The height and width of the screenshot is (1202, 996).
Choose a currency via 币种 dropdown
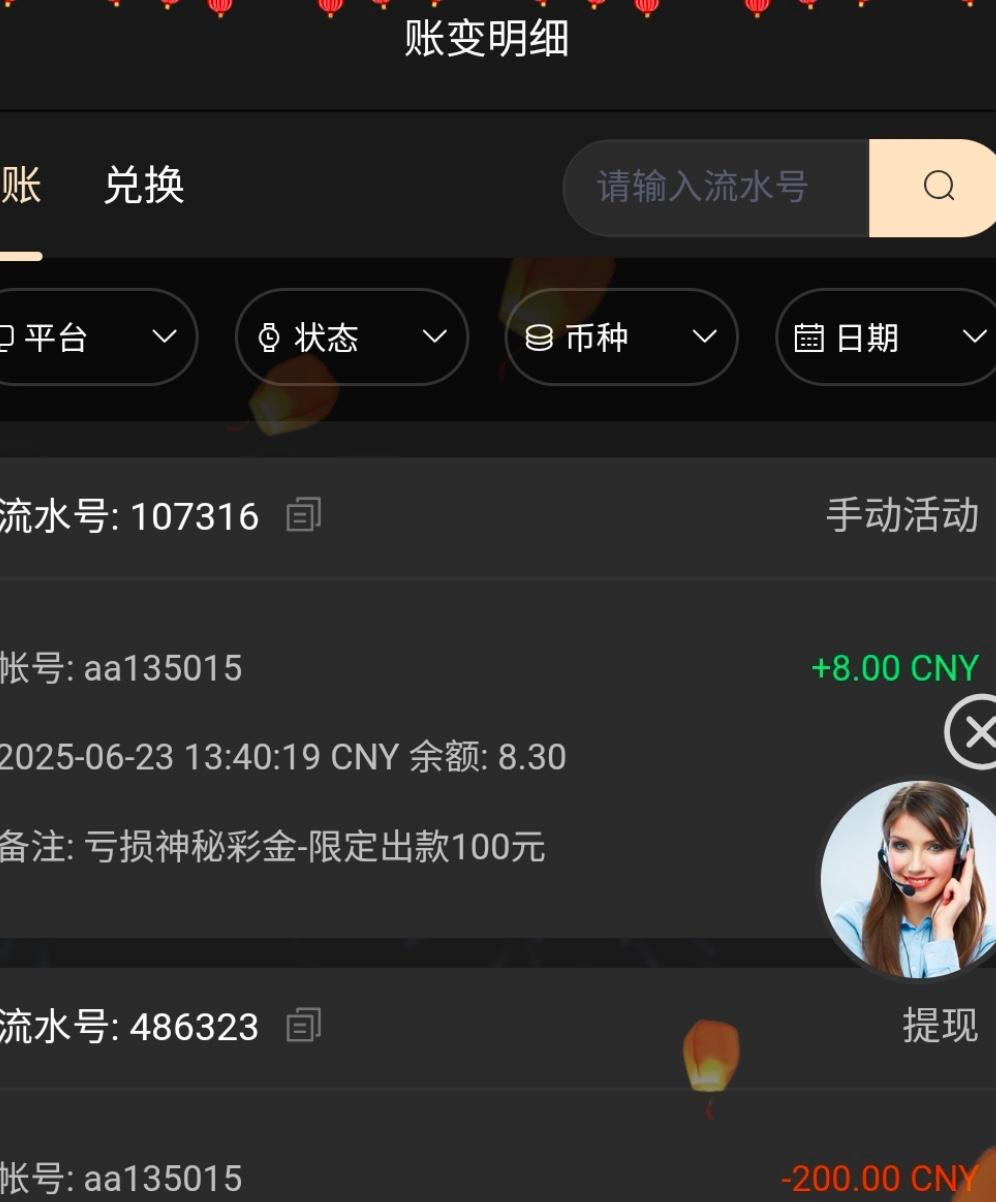(x=621, y=338)
